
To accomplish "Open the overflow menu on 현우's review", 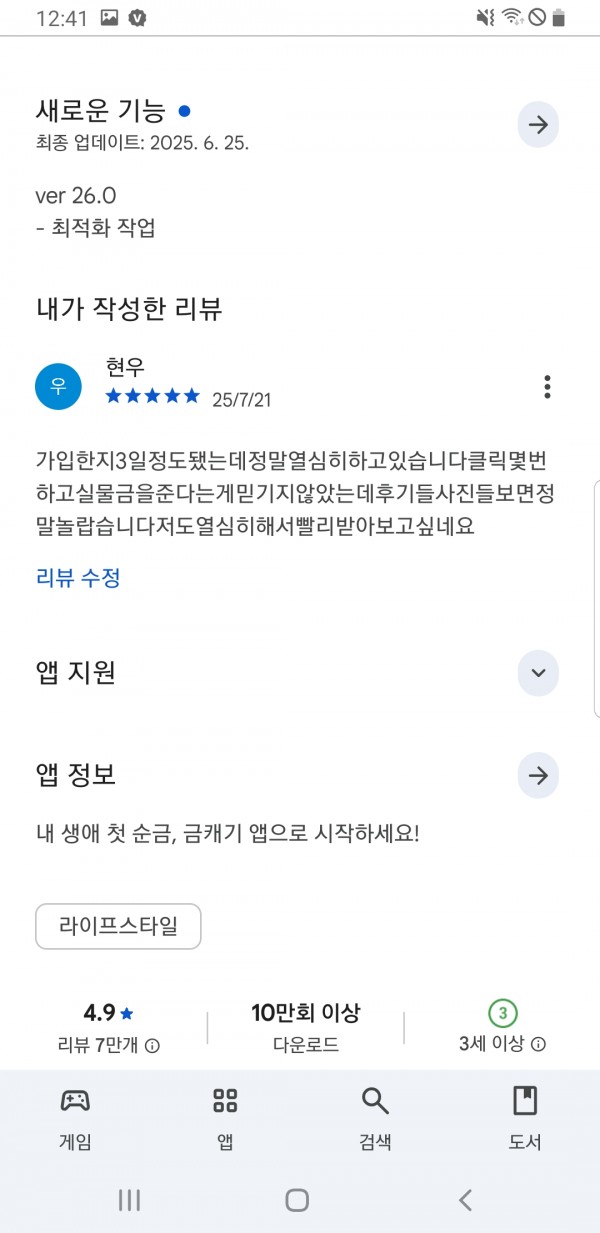I will click(x=547, y=386).
